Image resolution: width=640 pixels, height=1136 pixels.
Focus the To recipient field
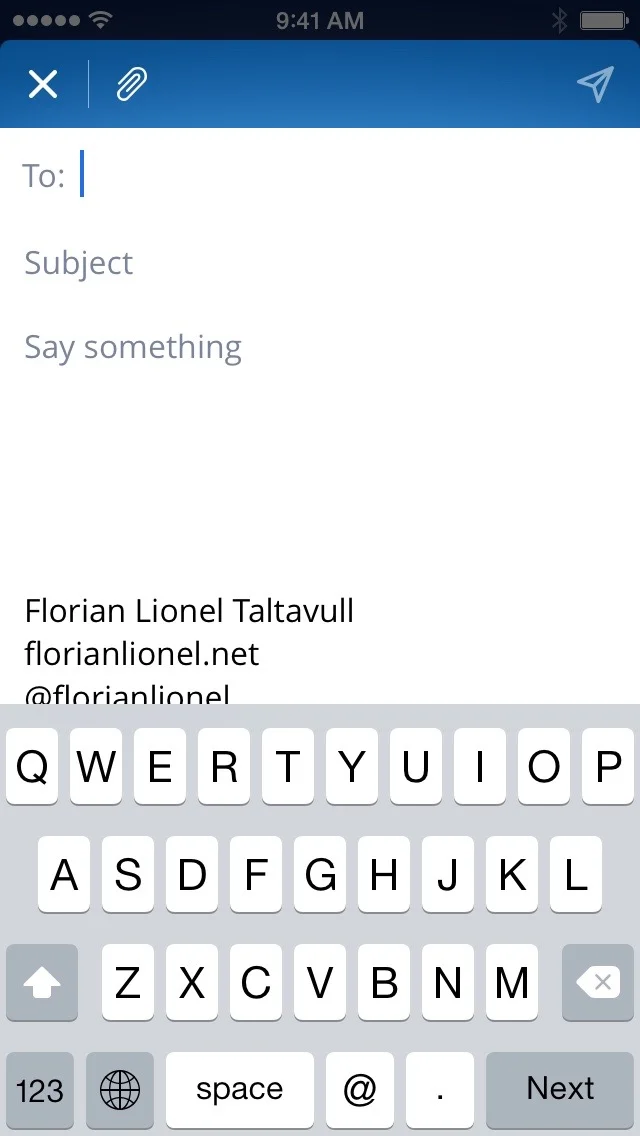coord(320,175)
